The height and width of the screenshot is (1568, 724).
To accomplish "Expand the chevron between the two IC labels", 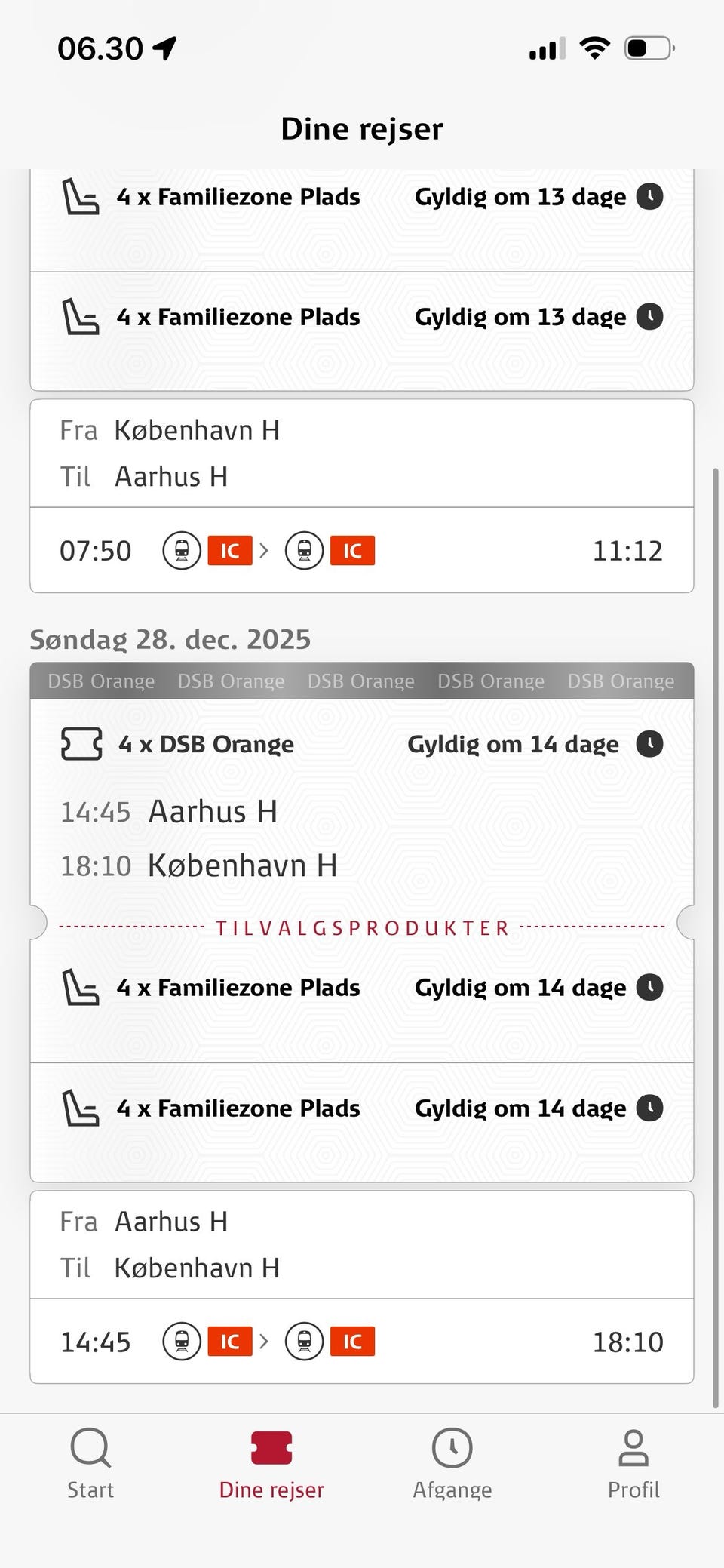I will pyautogui.click(x=264, y=550).
